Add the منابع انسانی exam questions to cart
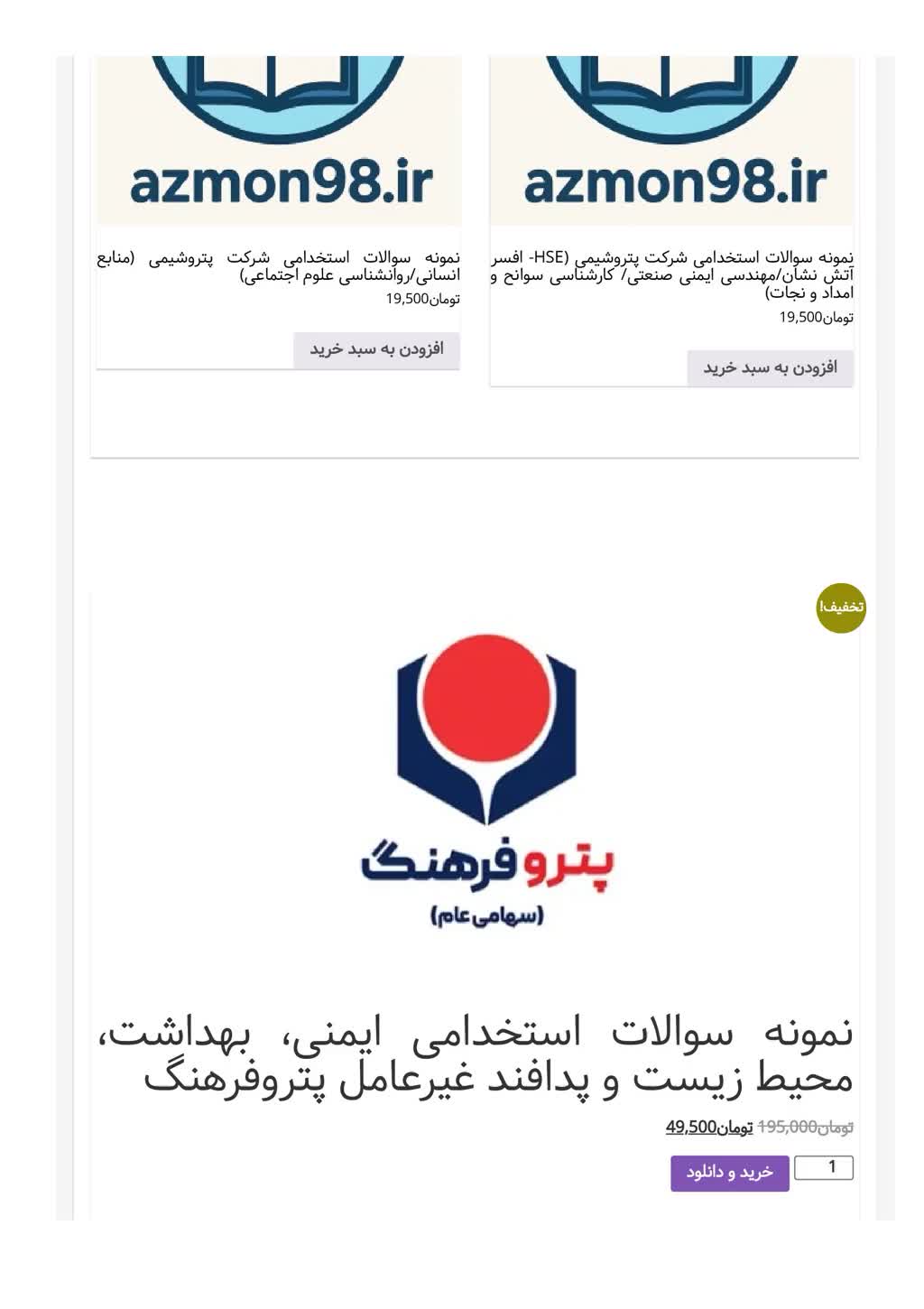924x1309 pixels. click(x=376, y=349)
